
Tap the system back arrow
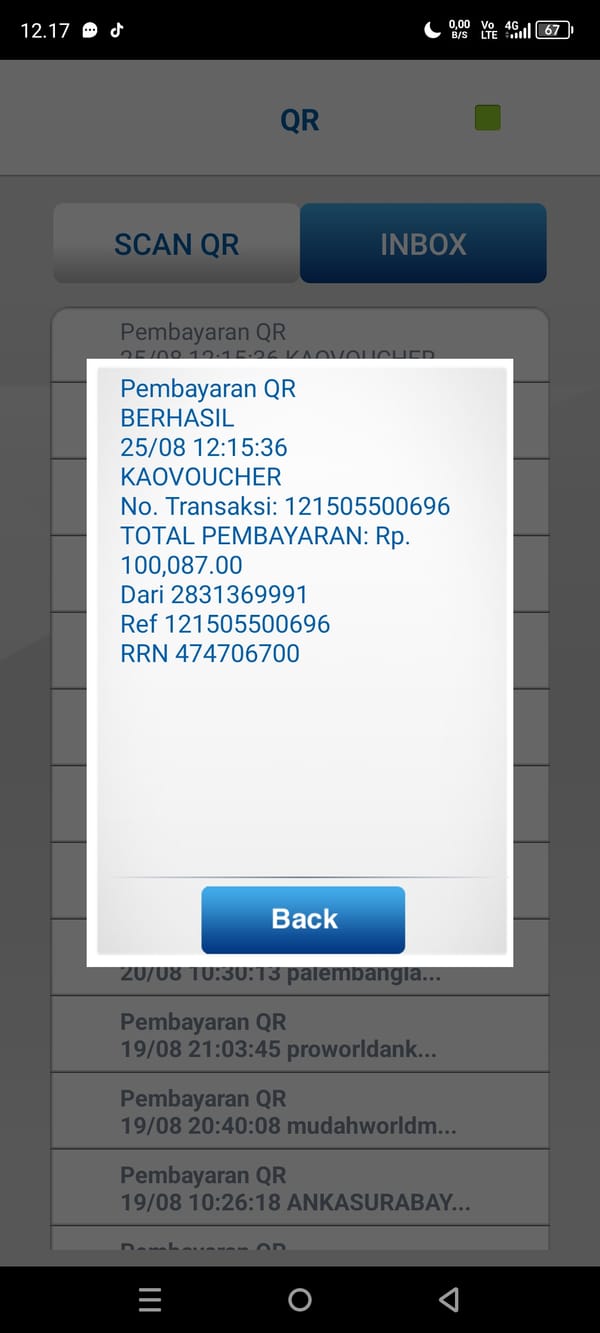[449, 1299]
